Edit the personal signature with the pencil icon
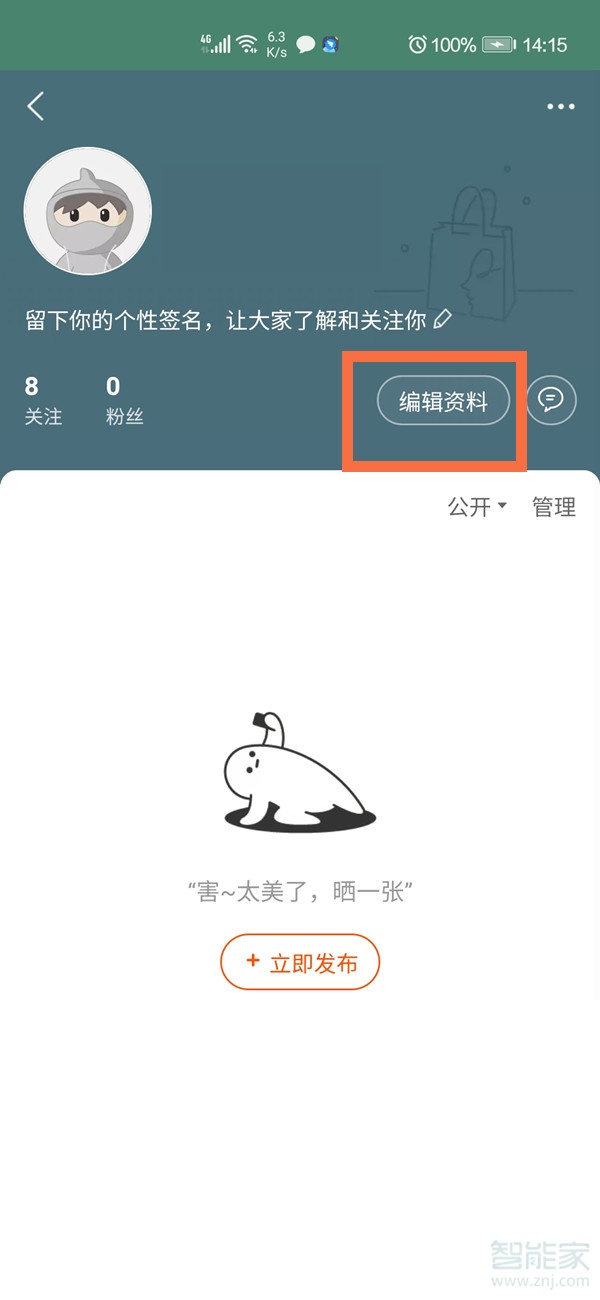This screenshot has width=600, height=1300. (x=442, y=320)
